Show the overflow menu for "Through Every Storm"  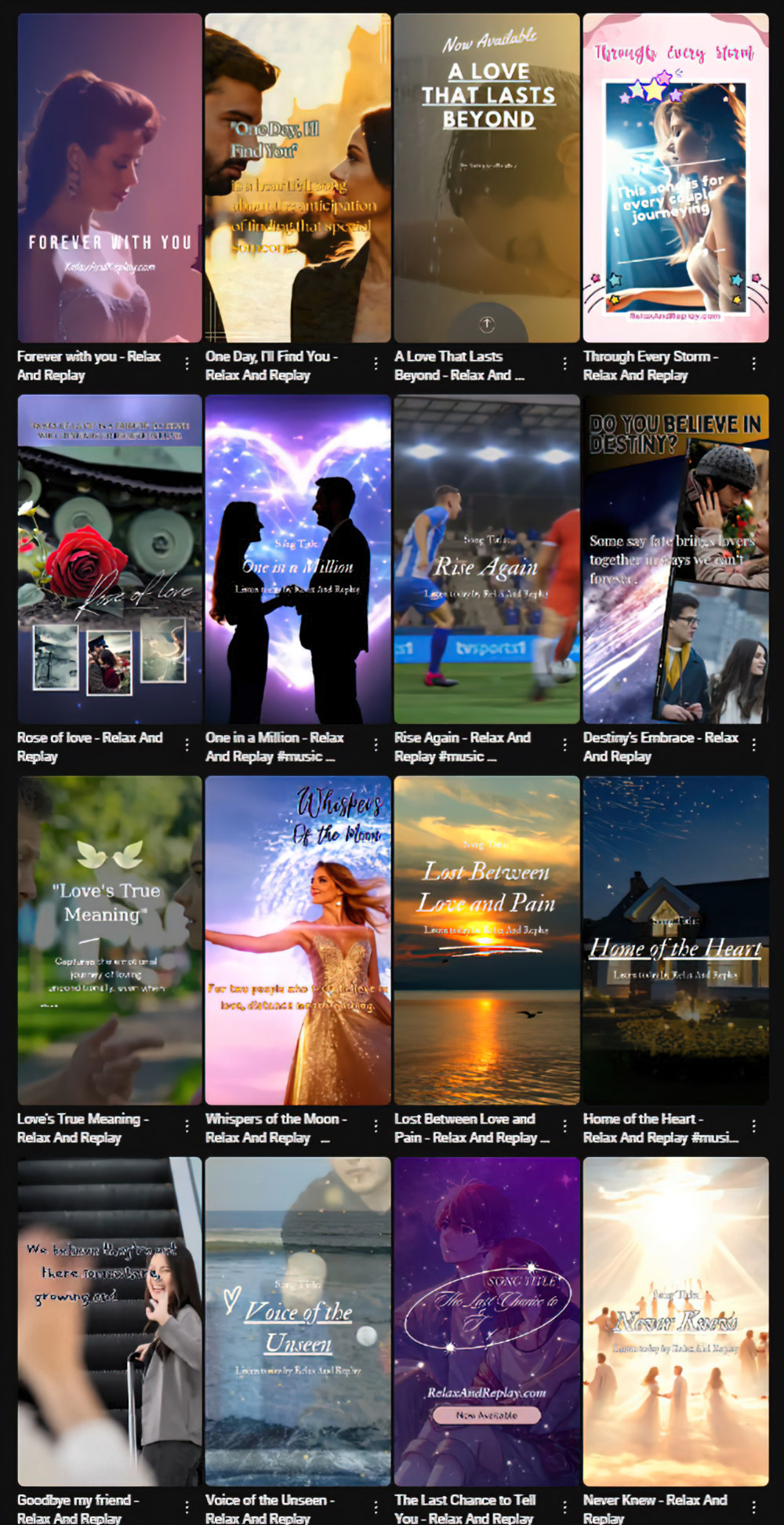[x=753, y=363]
